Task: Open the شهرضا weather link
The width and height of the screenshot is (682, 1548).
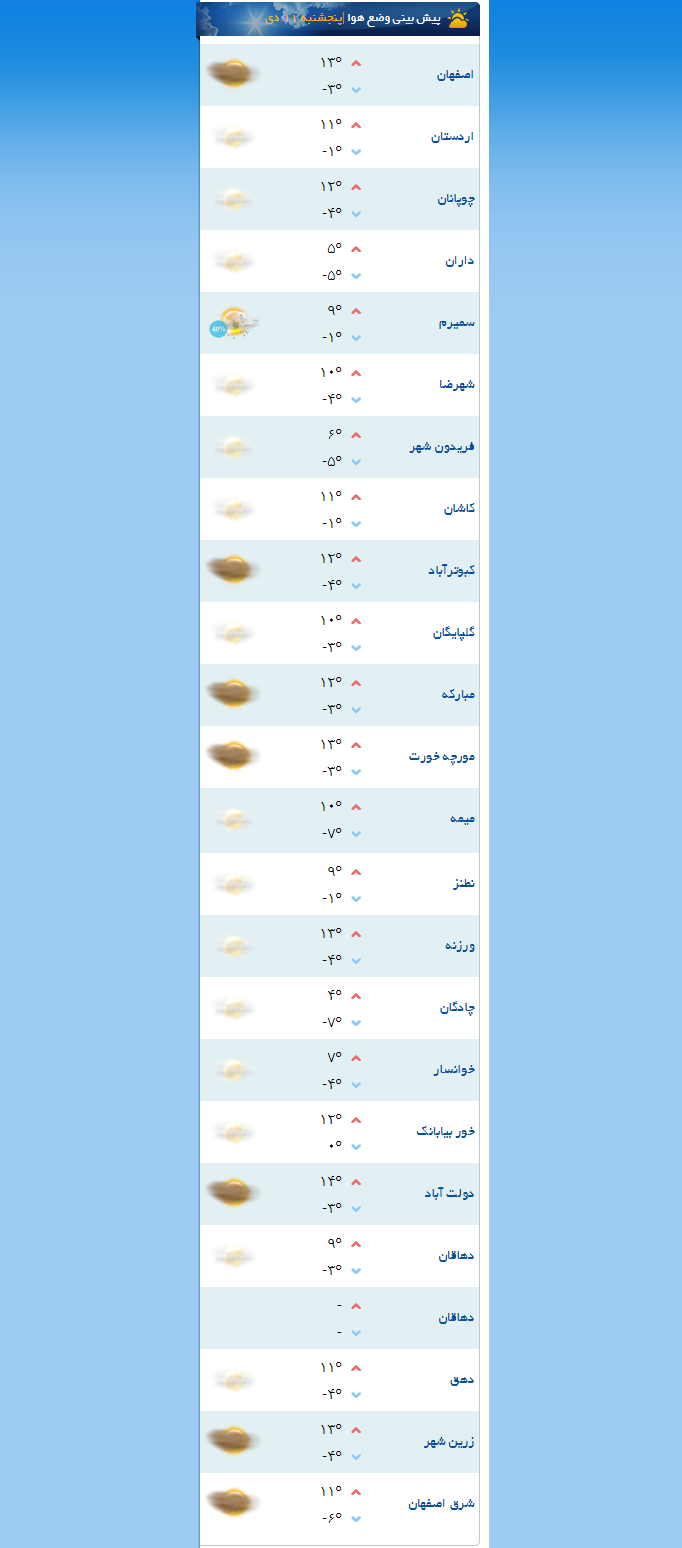Action: pos(456,385)
